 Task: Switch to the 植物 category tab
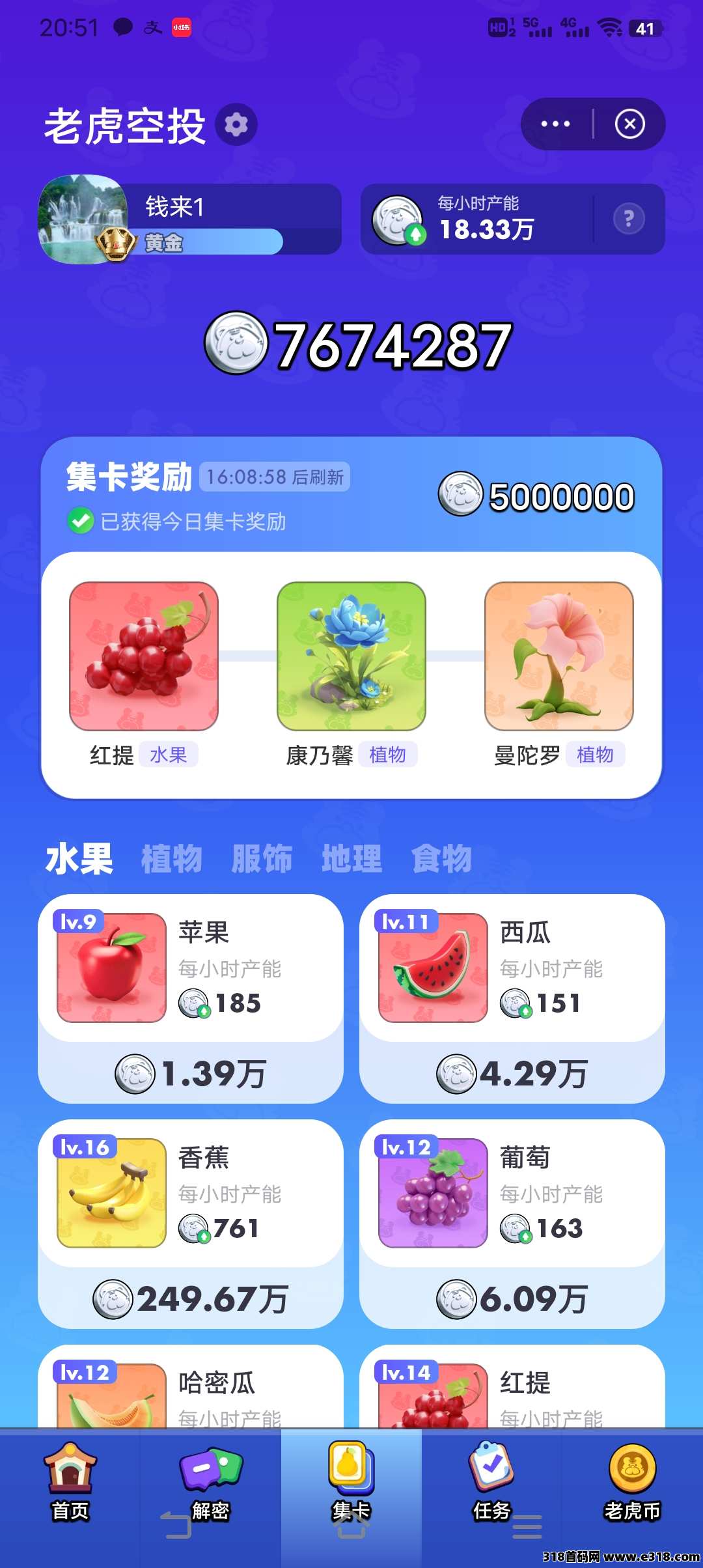[172, 858]
